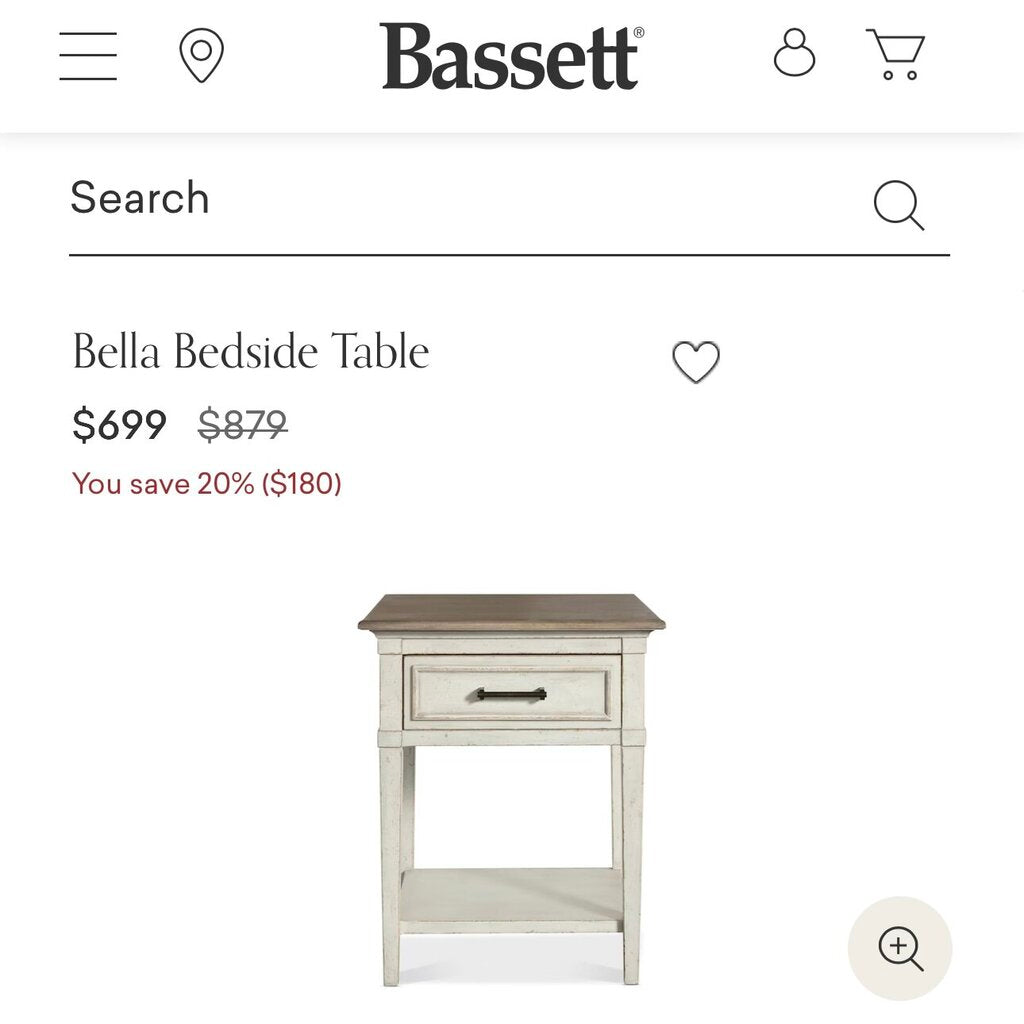Open the hamburger menu
The height and width of the screenshot is (1024, 1024).
pos(88,56)
